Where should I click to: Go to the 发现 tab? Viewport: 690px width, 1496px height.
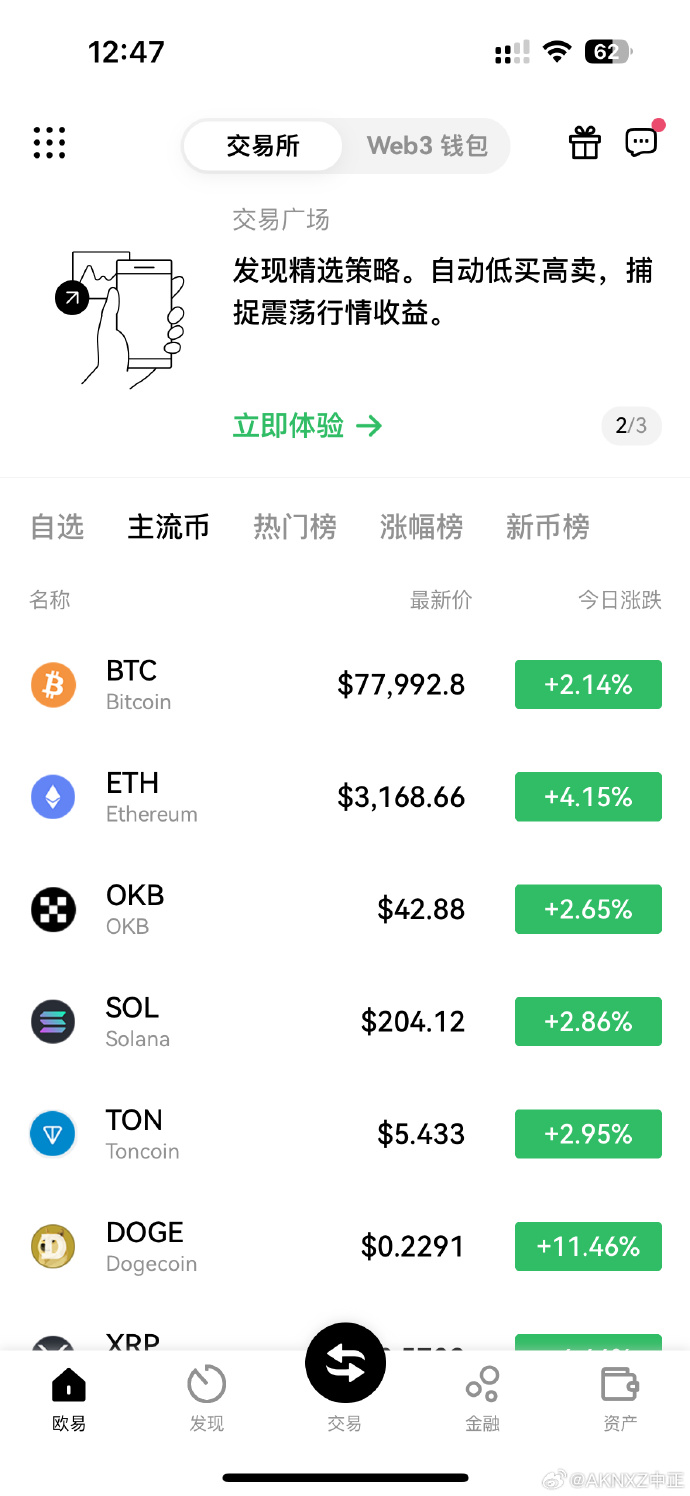click(x=207, y=1399)
